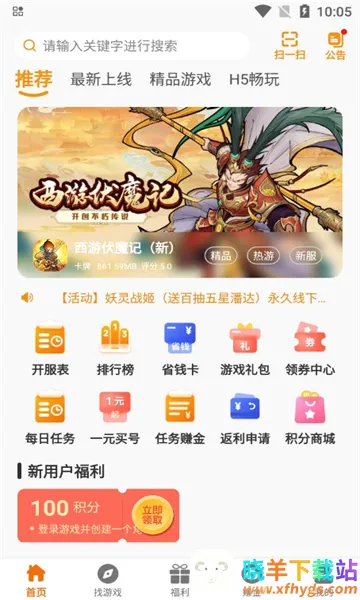Claim 100 points with 立即领取
This screenshot has width=360, height=600.
(152, 515)
